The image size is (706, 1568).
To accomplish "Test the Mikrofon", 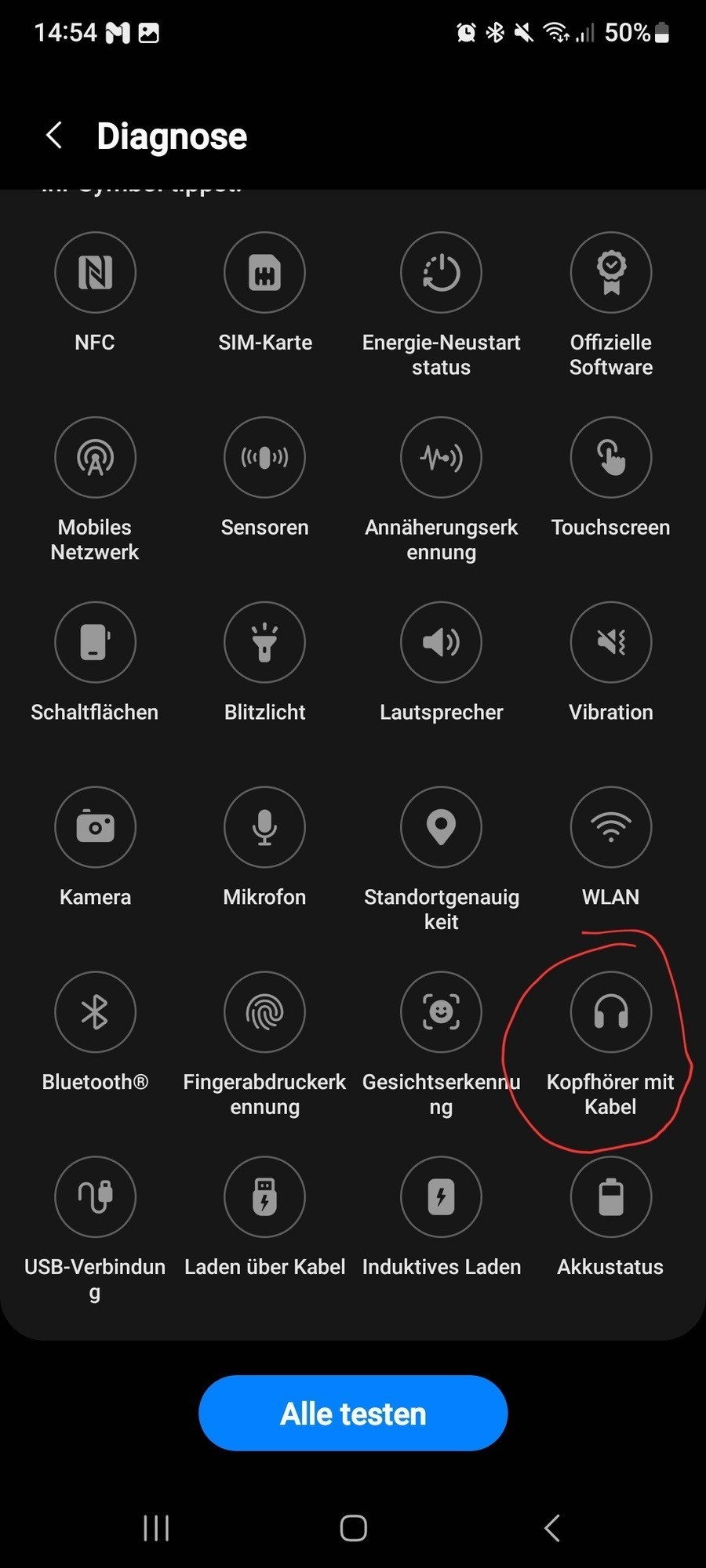I will coord(264,828).
